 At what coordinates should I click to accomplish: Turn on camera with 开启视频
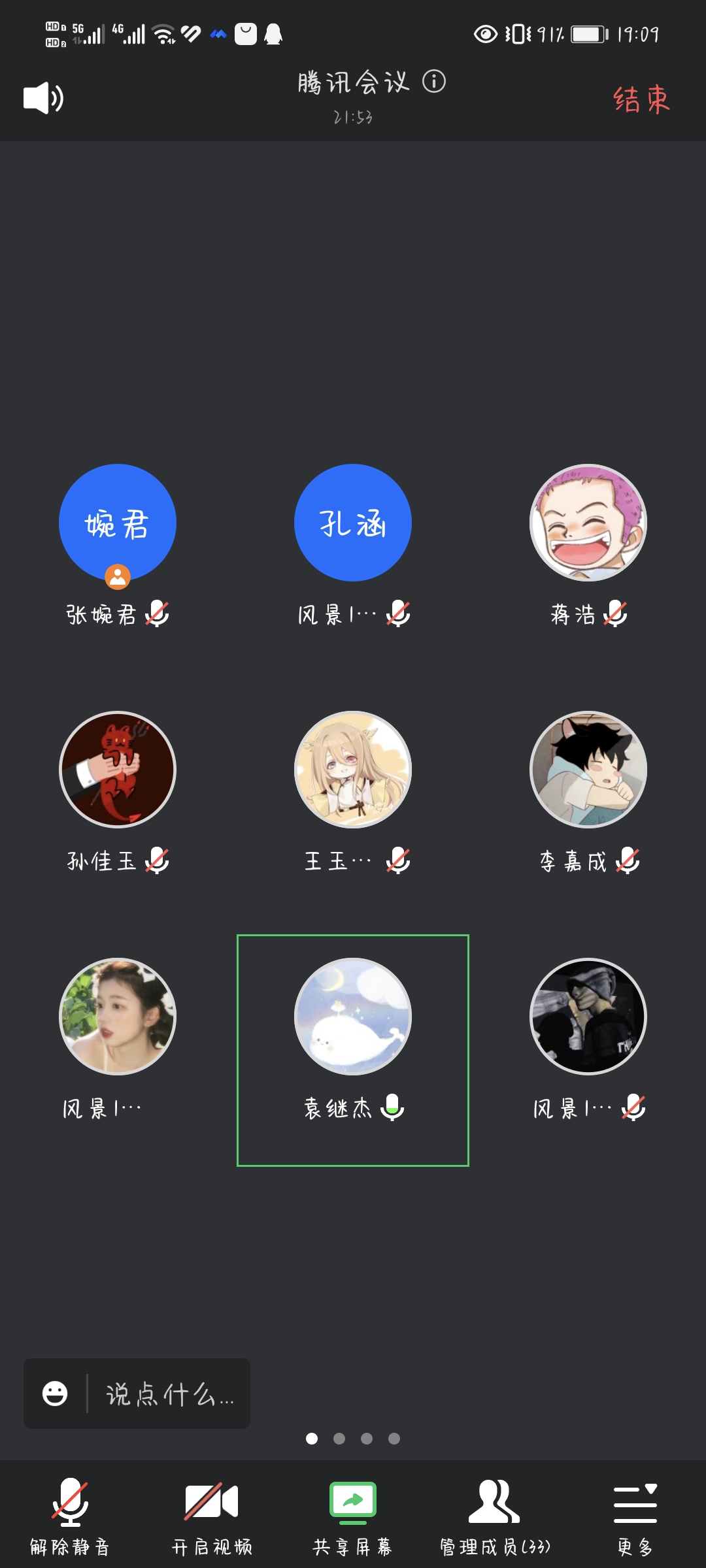(212, 1516)
